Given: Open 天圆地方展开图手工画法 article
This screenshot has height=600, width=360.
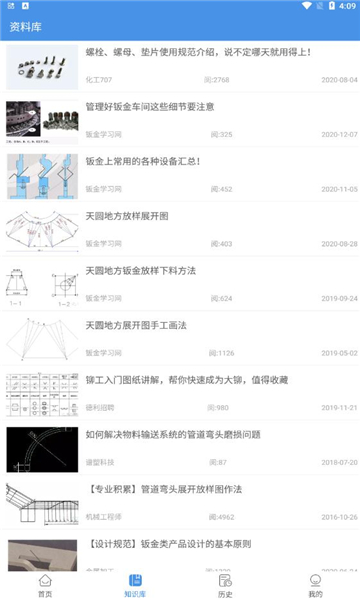Looking at the screenshot, I should click(x=180, y=341).
